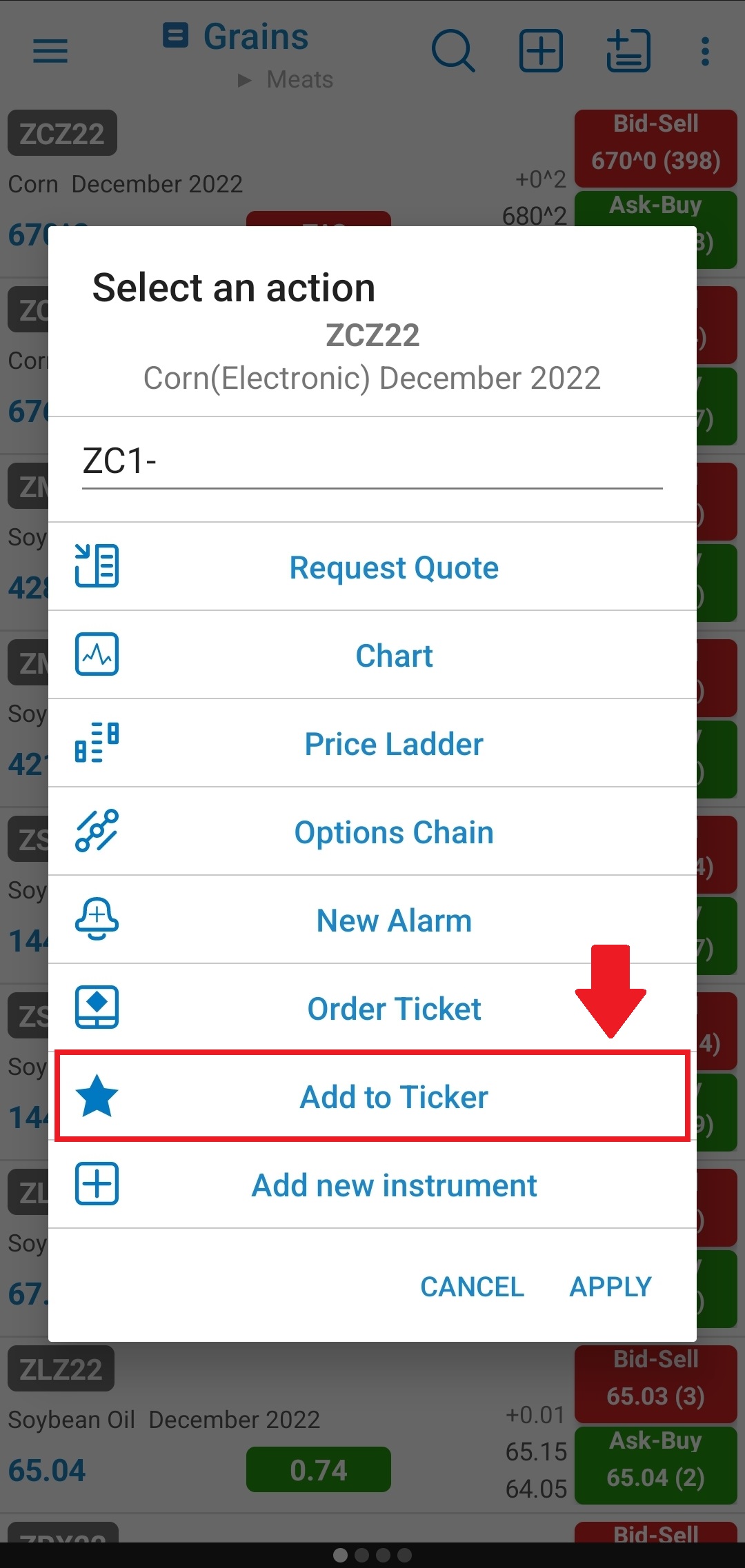
Task: Select Add new instrument
Action: click(372, 1185)
